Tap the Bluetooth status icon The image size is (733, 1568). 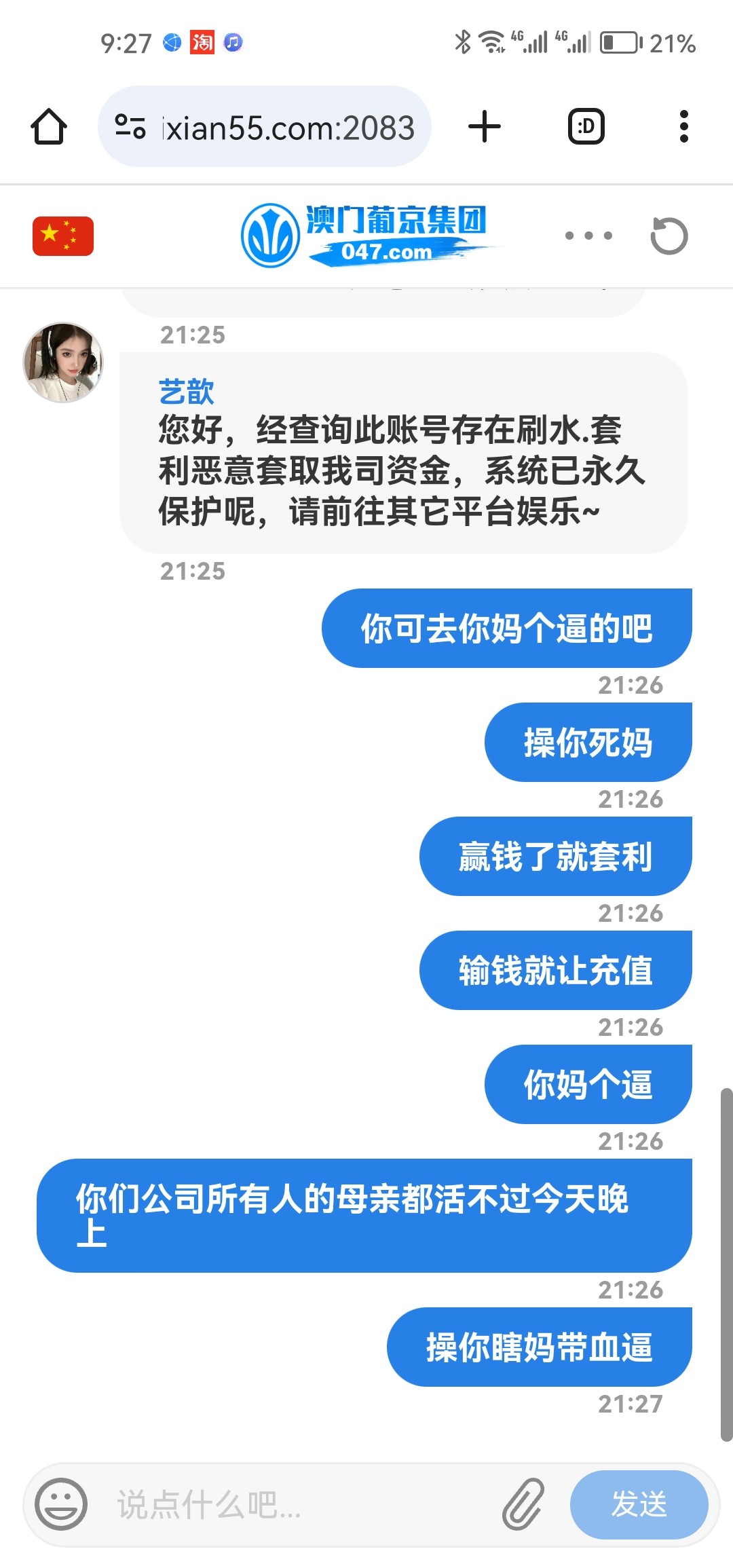click(463, 43)
